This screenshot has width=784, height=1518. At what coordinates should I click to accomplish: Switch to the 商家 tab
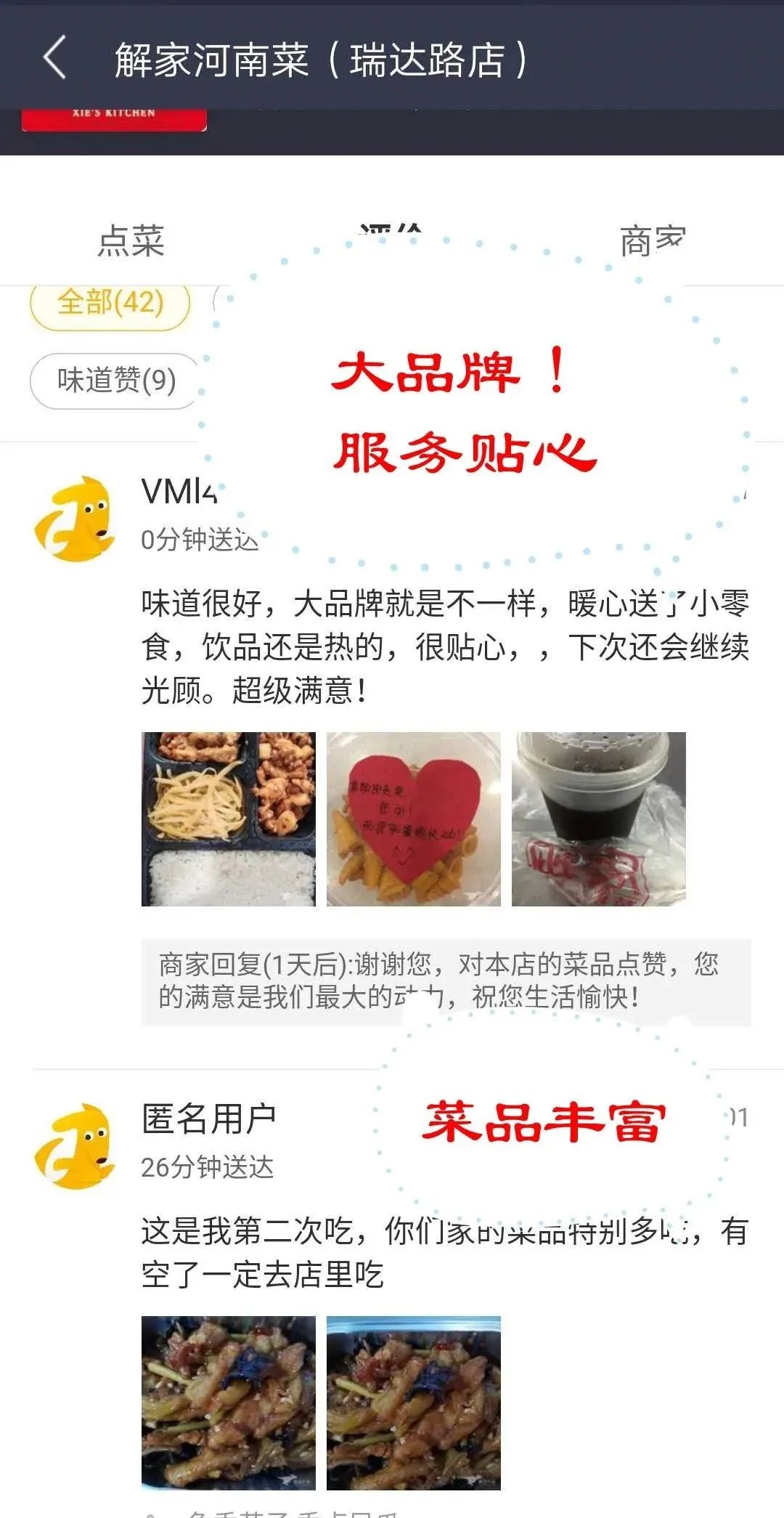pyautogui.click(x=652, y=241)
